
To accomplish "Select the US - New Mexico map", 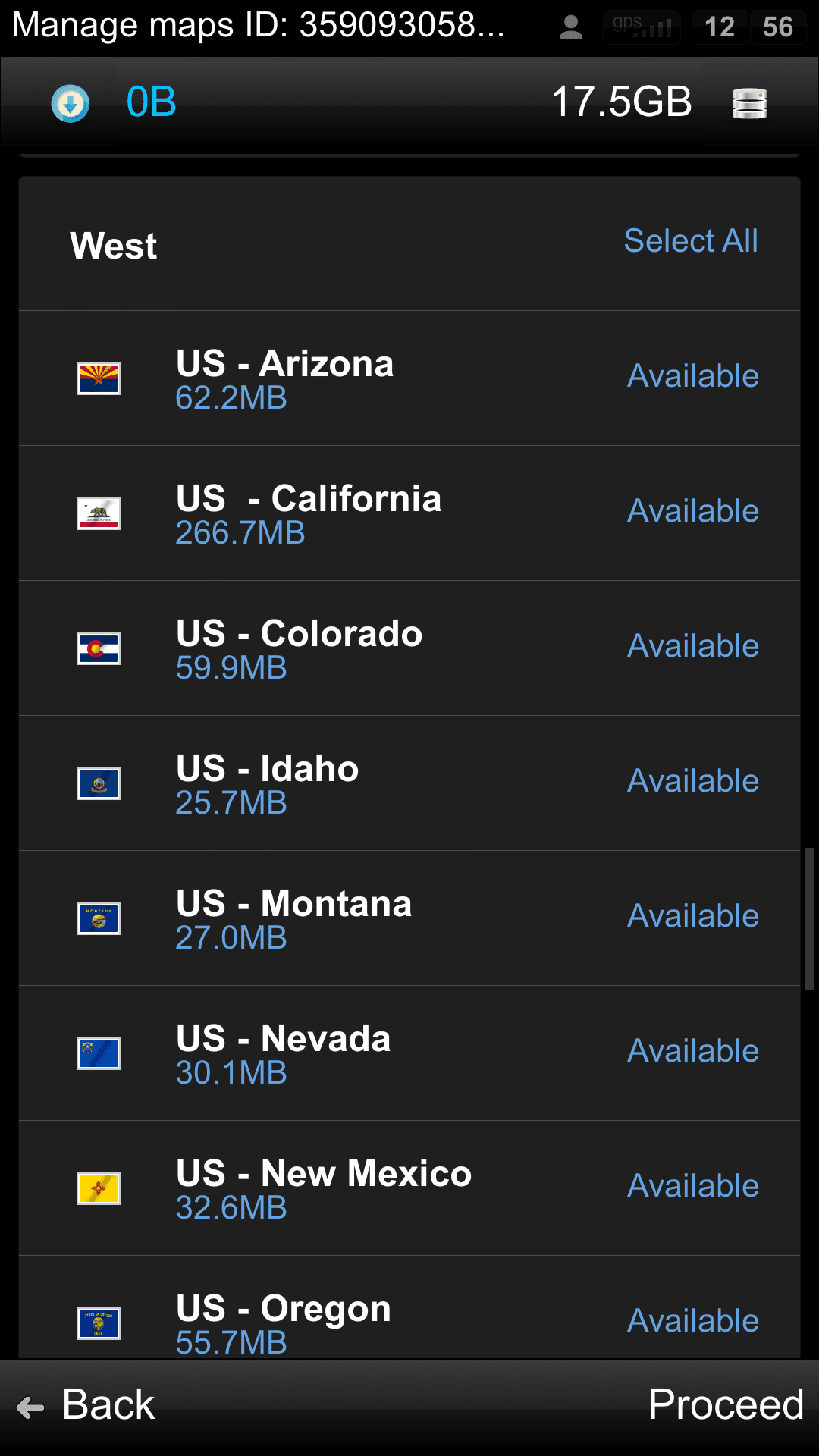I will [x=409, y=1188].
